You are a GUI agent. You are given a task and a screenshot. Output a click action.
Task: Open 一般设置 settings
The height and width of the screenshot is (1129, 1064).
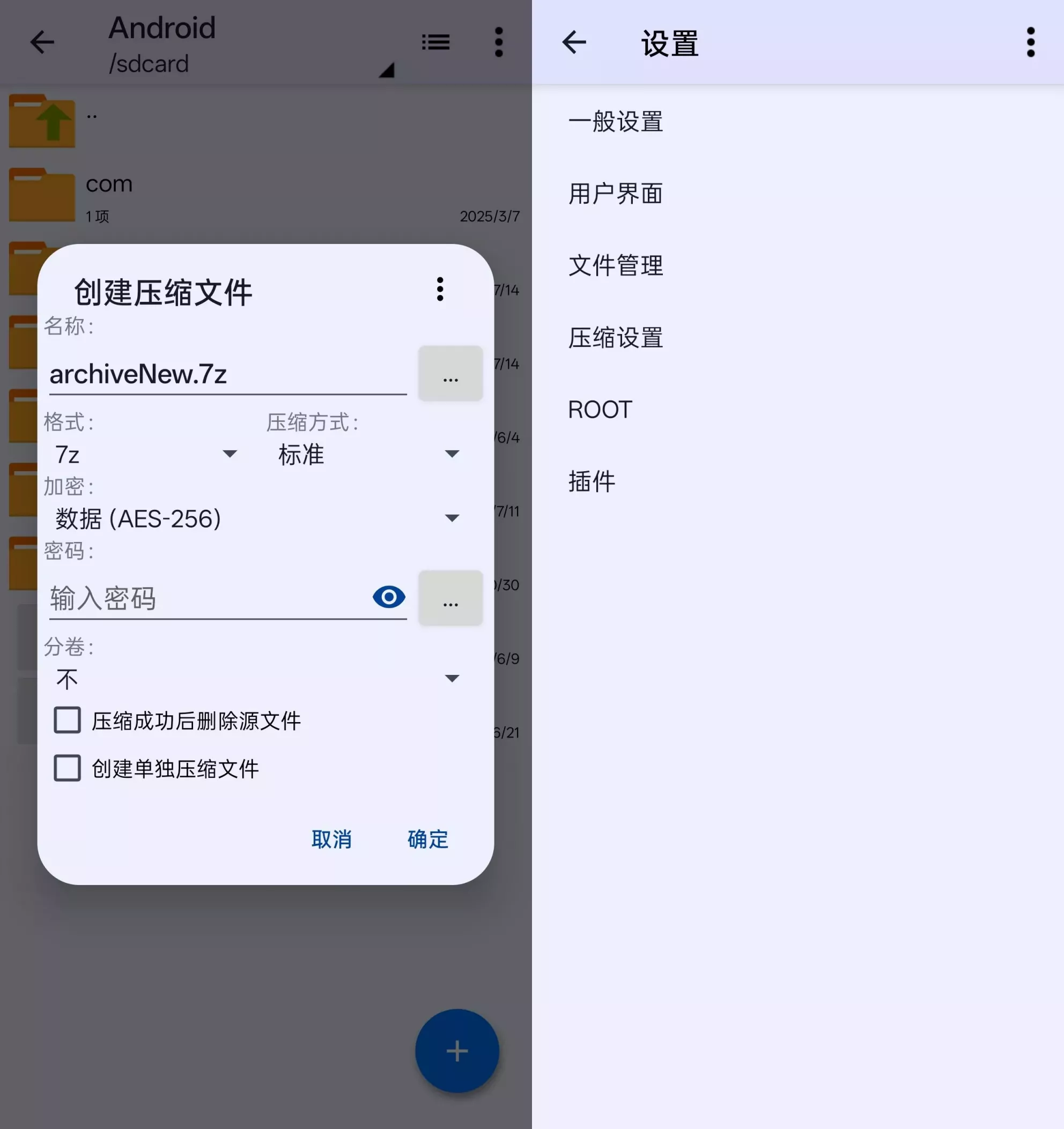tap(616, 122)
